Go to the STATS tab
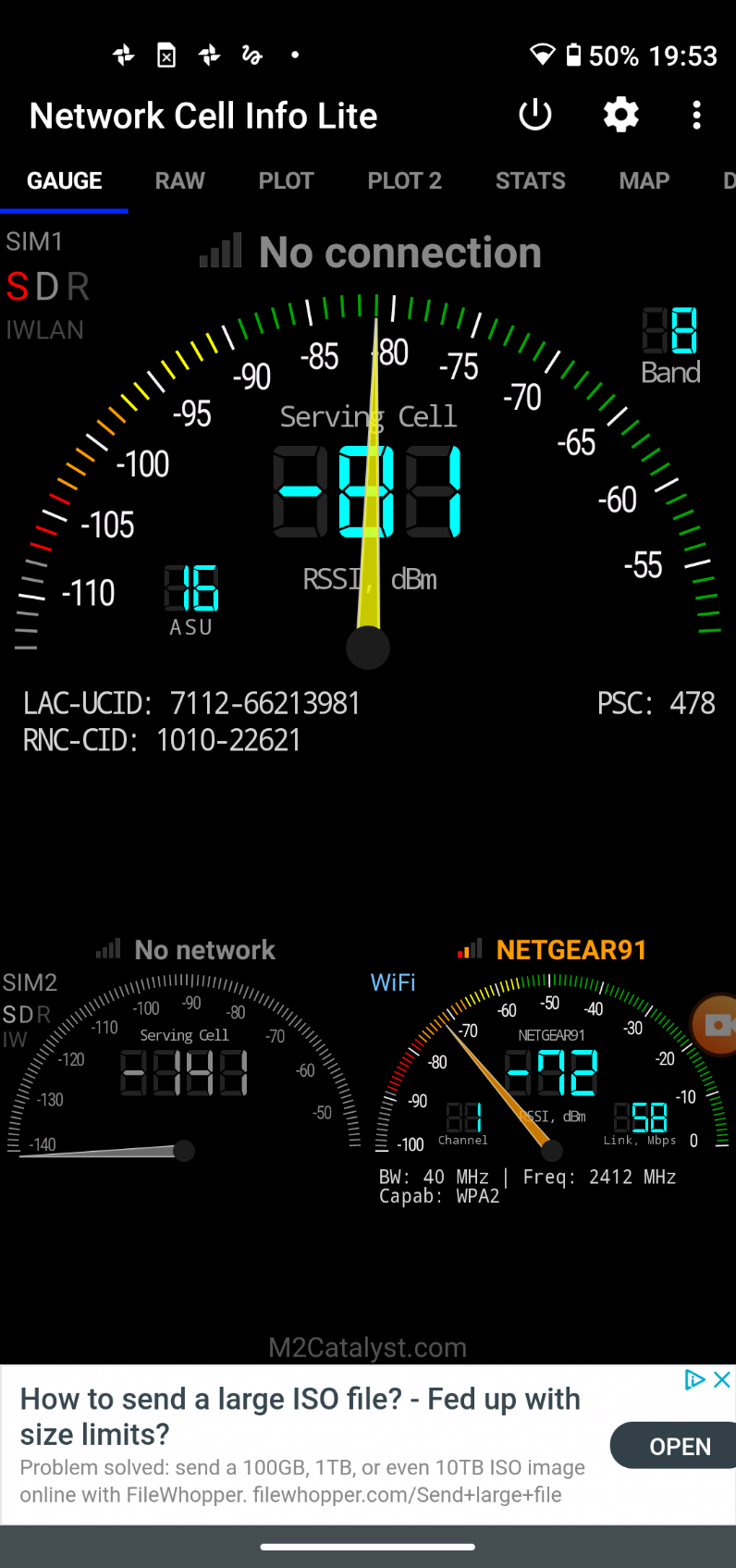The height and width of the screenshot is (1568, 736). (530, 180)
